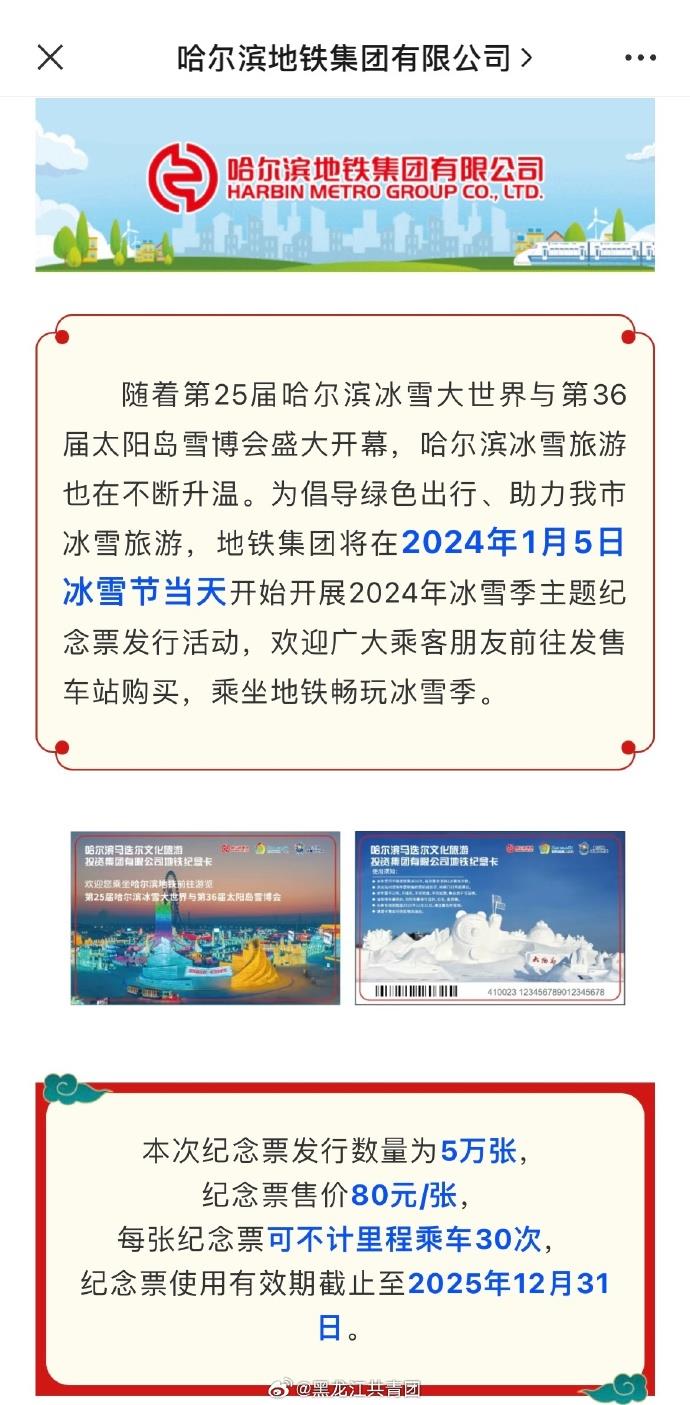690x1405 pixels.
Task: View the front image of the commemorative ticket
Action: pyautogui.click(x=205, y=917)
